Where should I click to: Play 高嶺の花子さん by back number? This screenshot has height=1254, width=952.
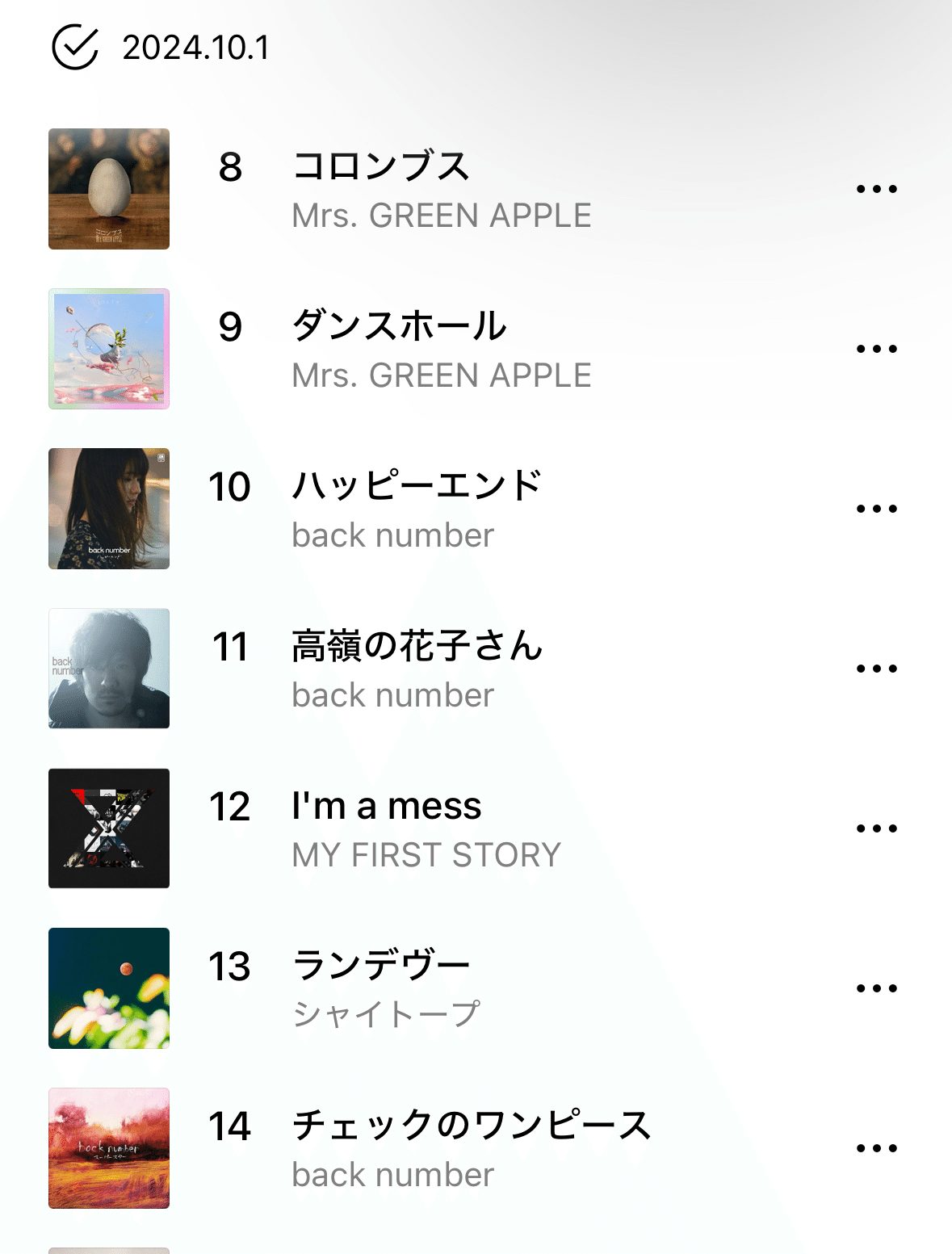tap(417, 647)
